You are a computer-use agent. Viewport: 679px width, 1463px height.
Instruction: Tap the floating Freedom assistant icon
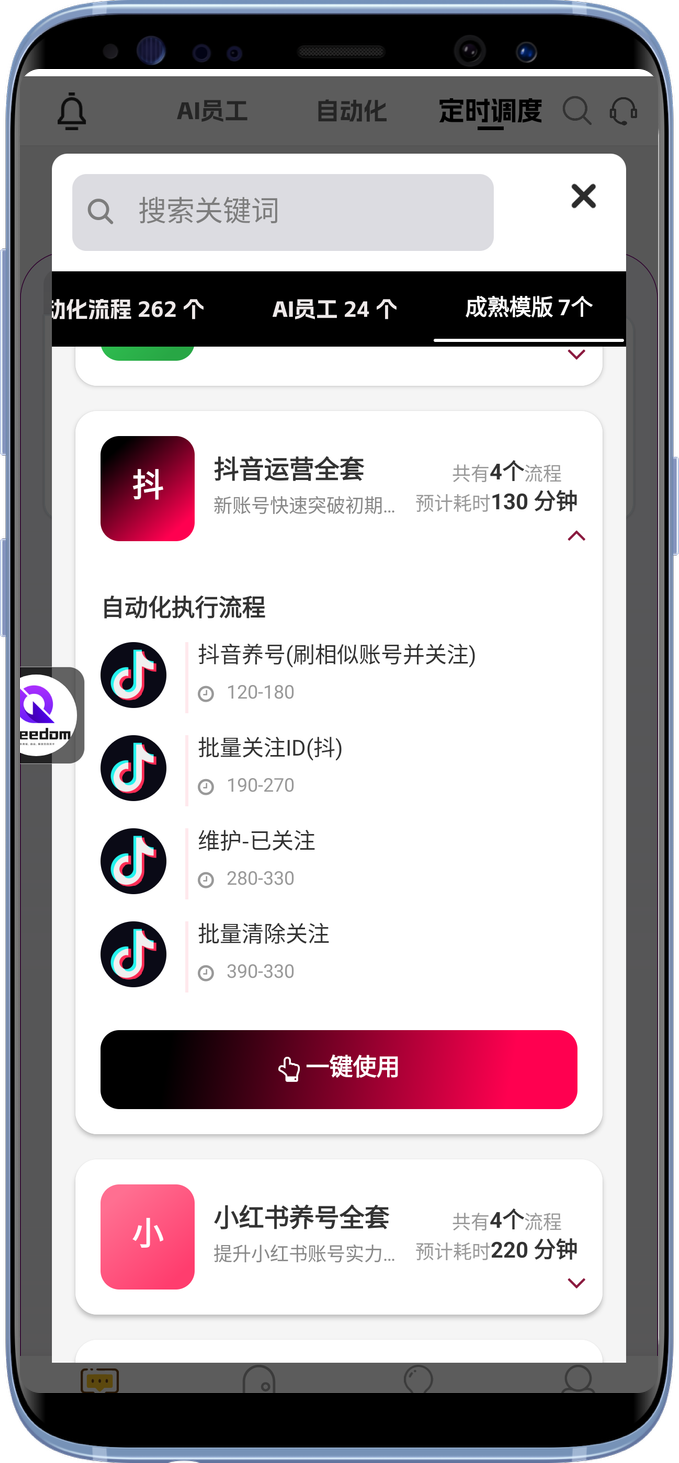(x=46, y=714)
